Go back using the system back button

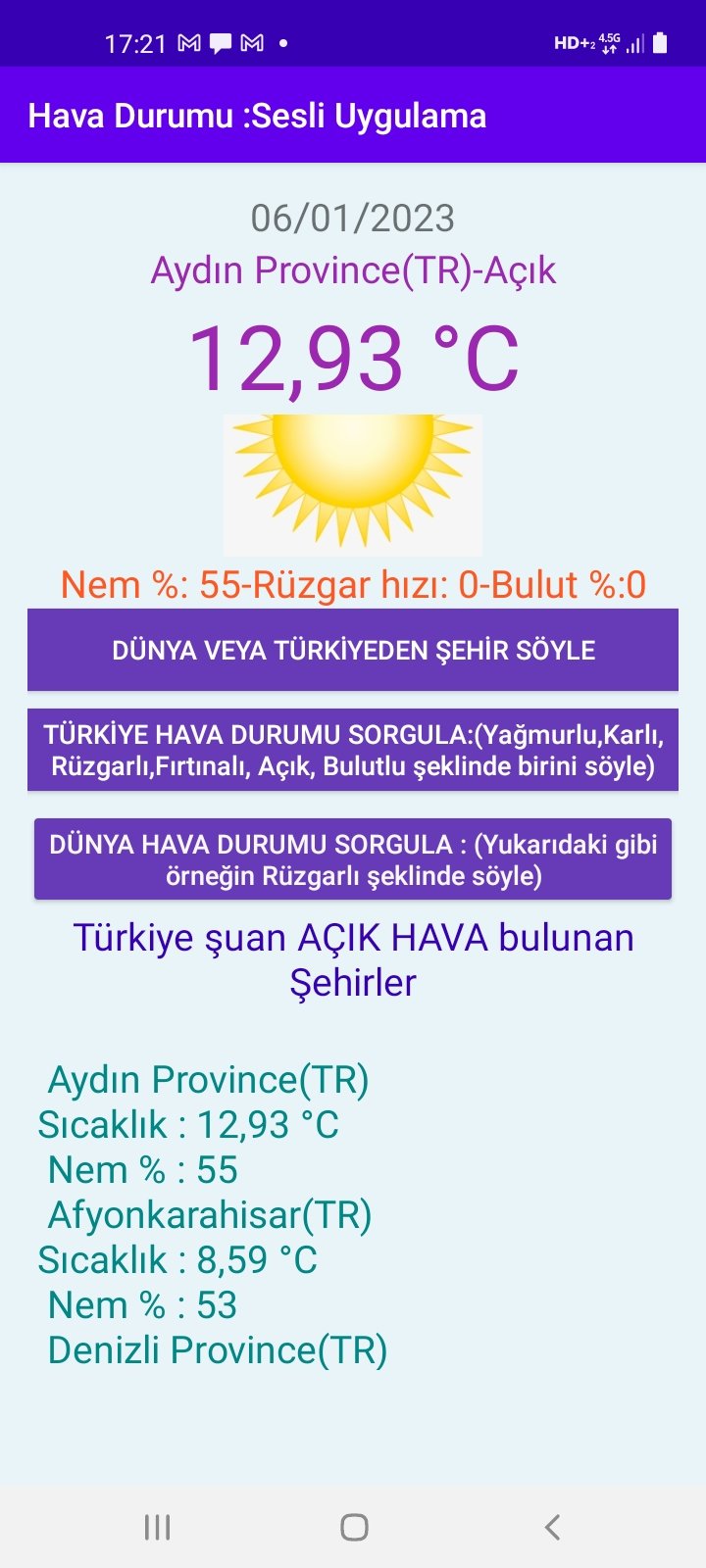coord(552,1527)
